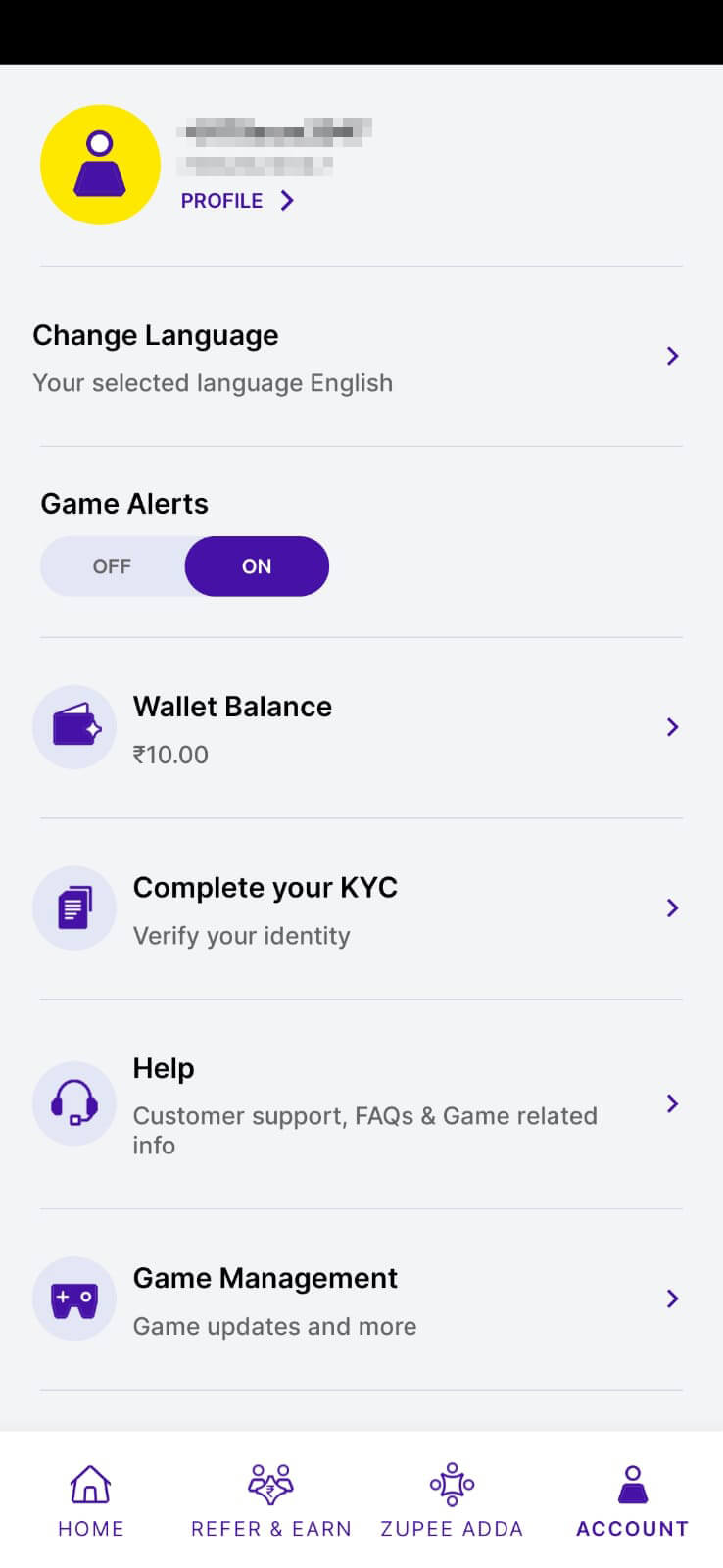Start Complete your KYC verification

361,908
